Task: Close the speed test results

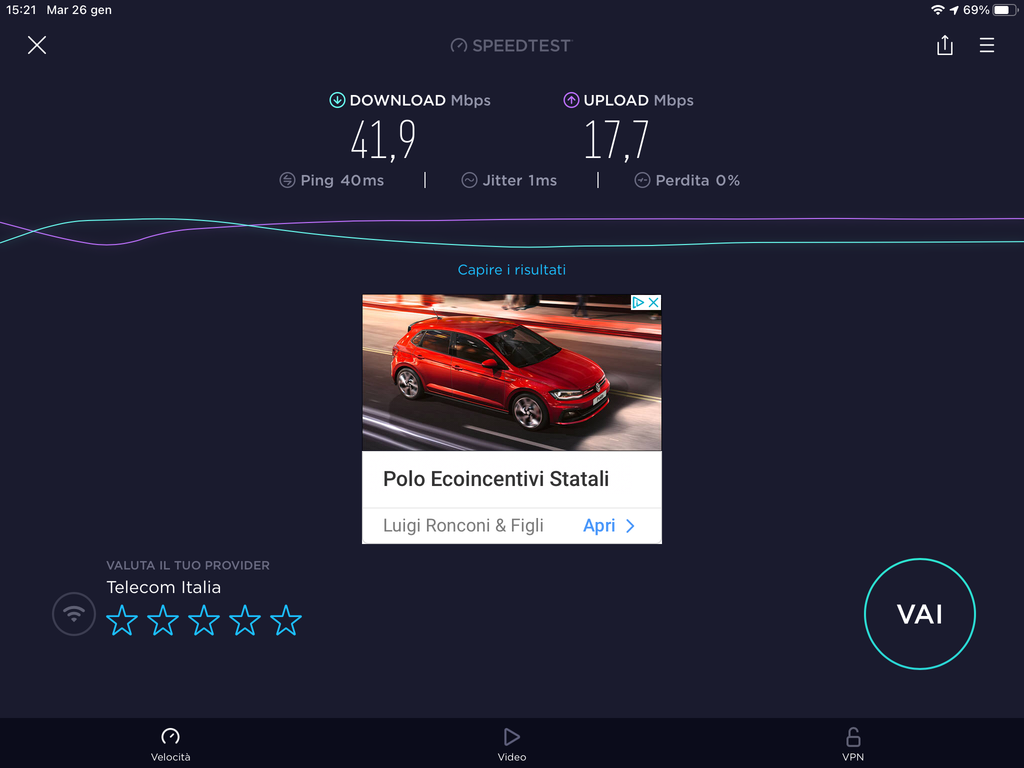Action: pos(37,45)
